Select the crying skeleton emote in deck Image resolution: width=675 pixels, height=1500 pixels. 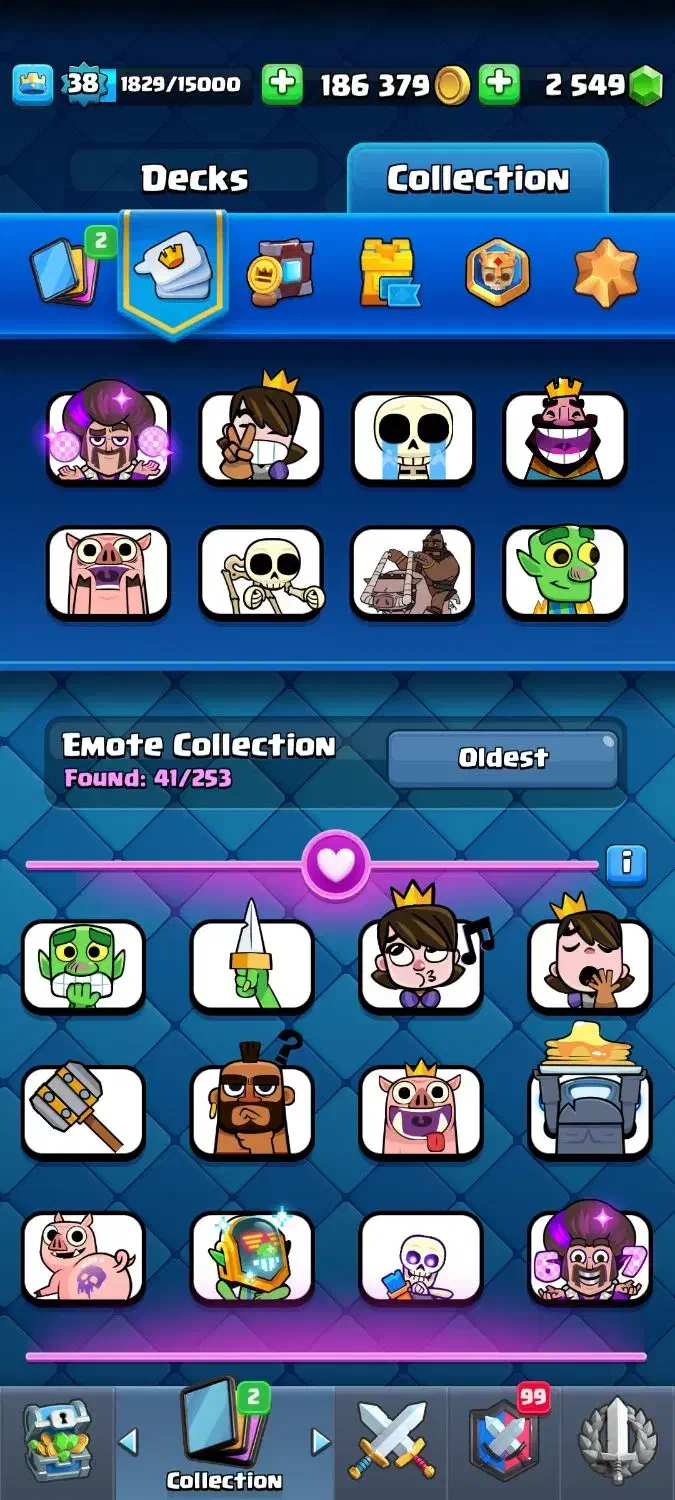(x=413, y=437)
